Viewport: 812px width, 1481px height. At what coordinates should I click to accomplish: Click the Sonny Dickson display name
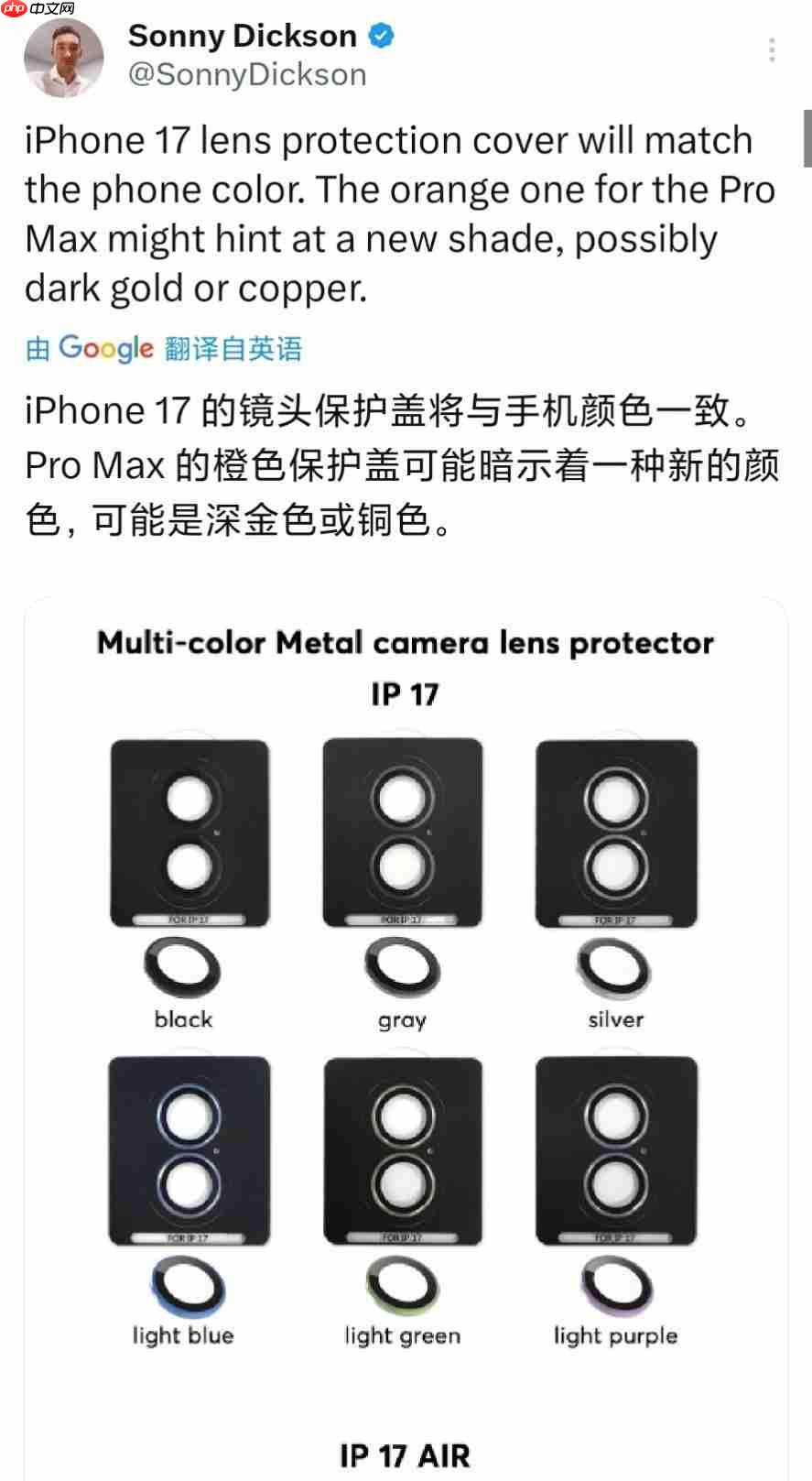point(242,36)
